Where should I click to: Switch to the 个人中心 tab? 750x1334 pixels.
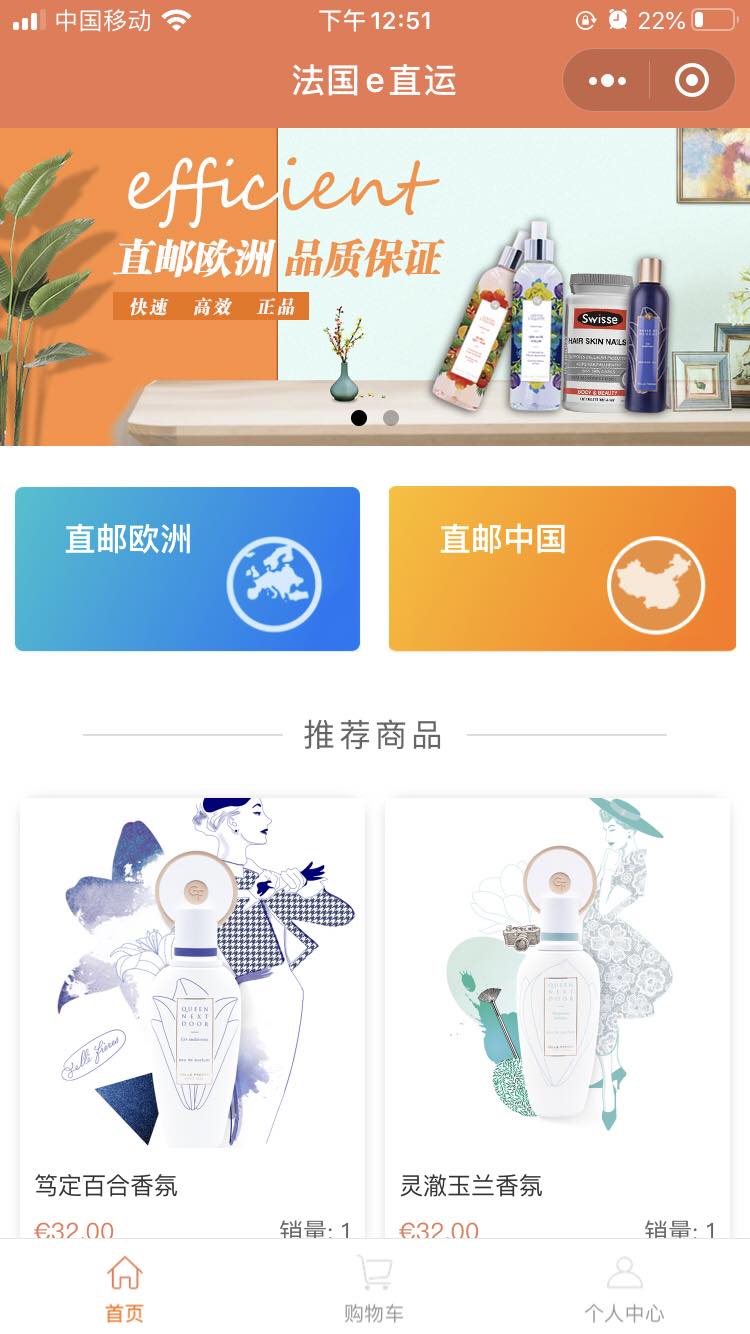[x=624, y=1289]
